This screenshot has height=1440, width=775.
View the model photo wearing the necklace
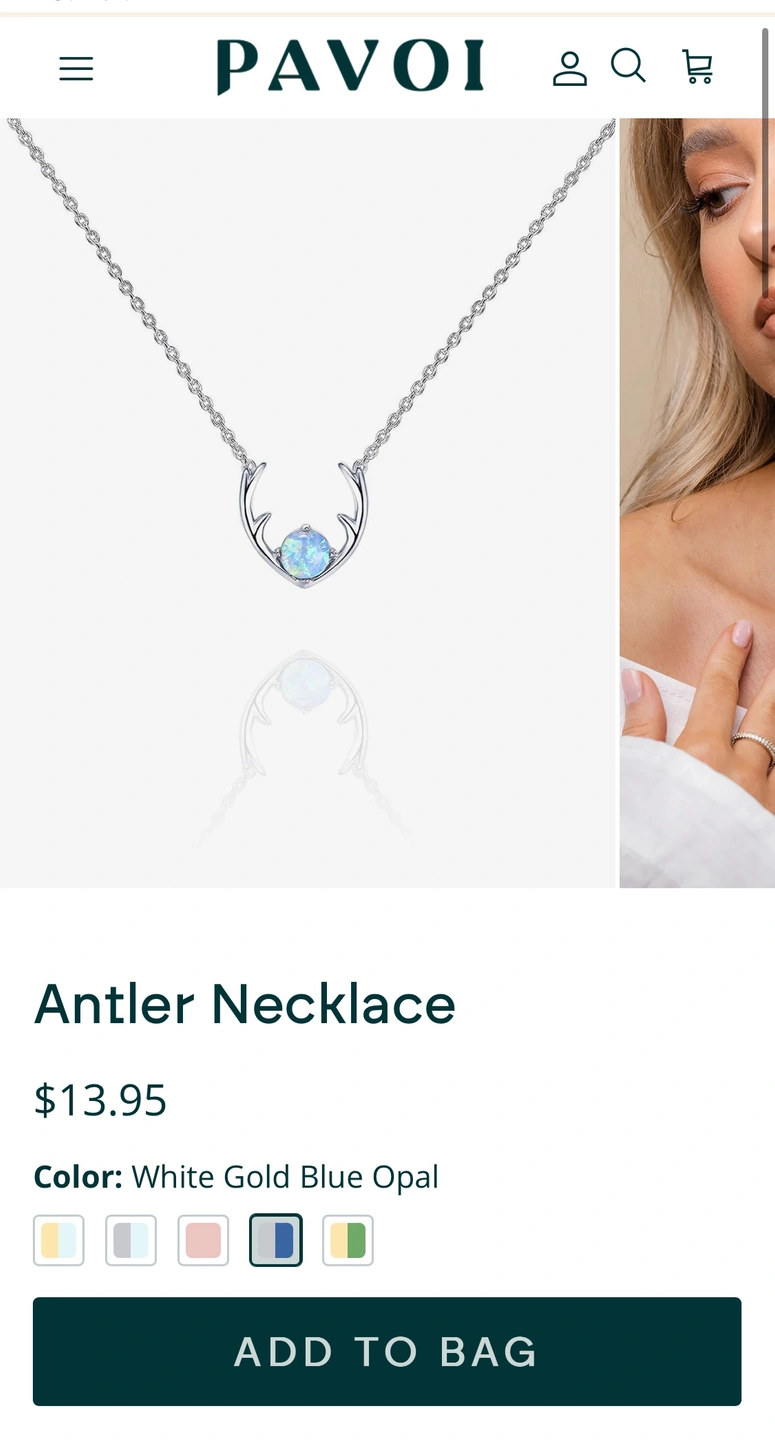point(697,502)
